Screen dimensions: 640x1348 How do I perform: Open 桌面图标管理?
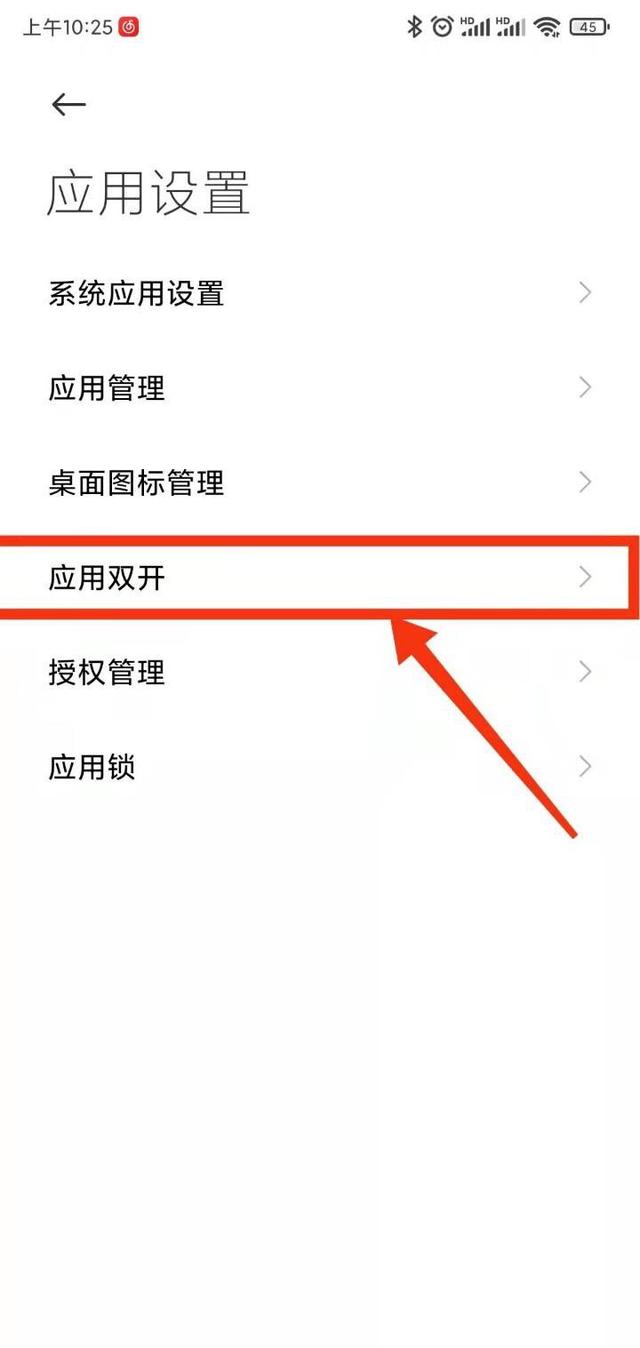click(x=320, y=483)
